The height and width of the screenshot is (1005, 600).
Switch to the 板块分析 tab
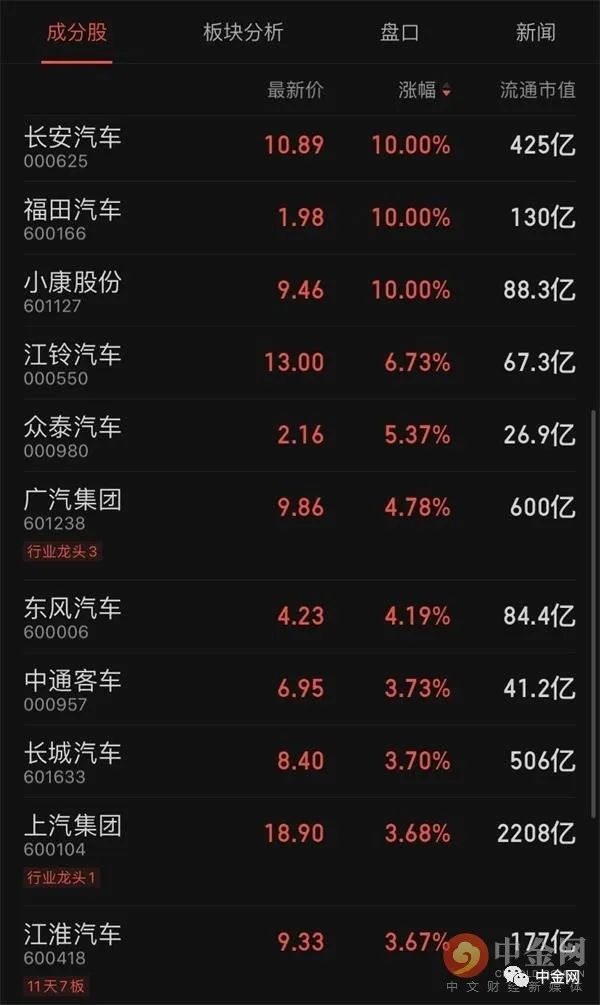tap(243, 32)
